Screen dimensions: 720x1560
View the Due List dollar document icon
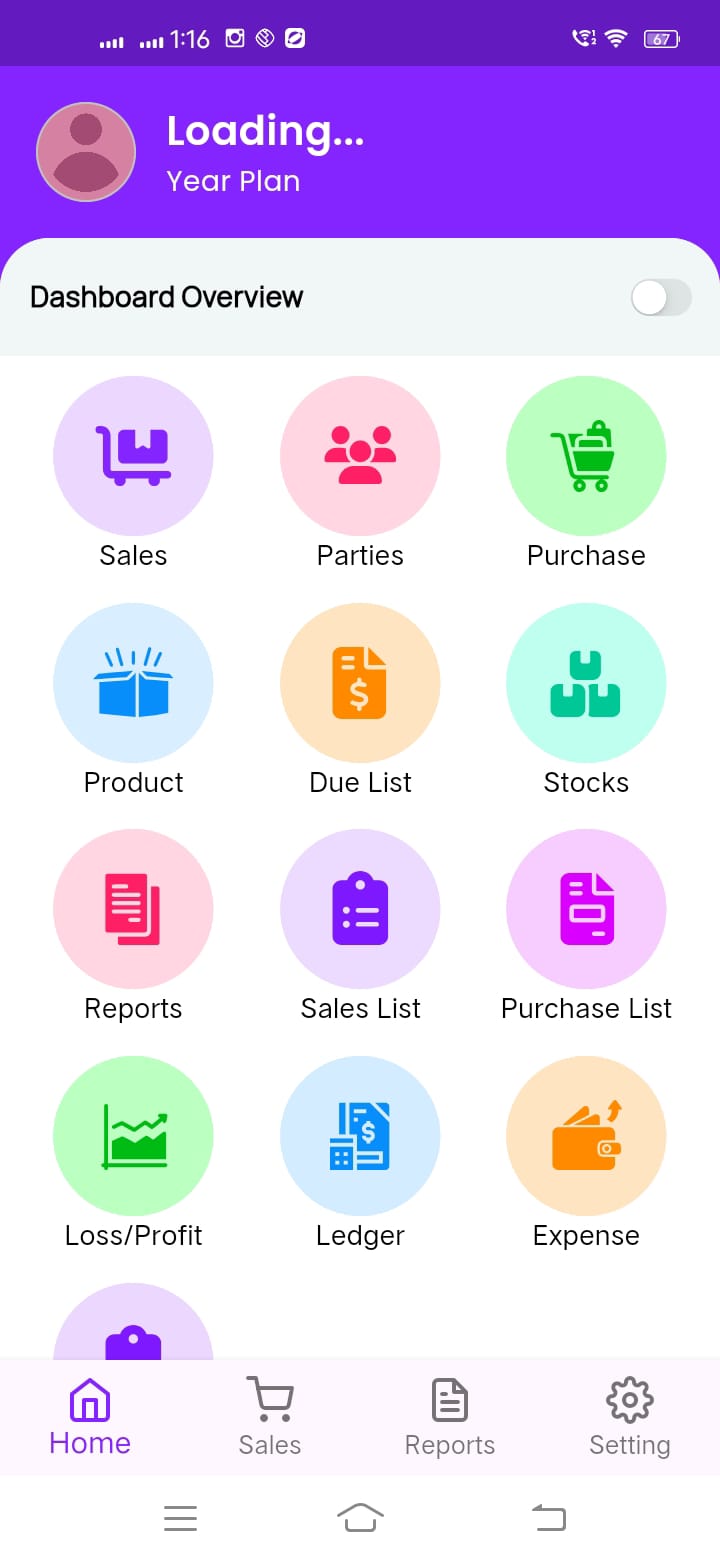[x=360, y=682]
